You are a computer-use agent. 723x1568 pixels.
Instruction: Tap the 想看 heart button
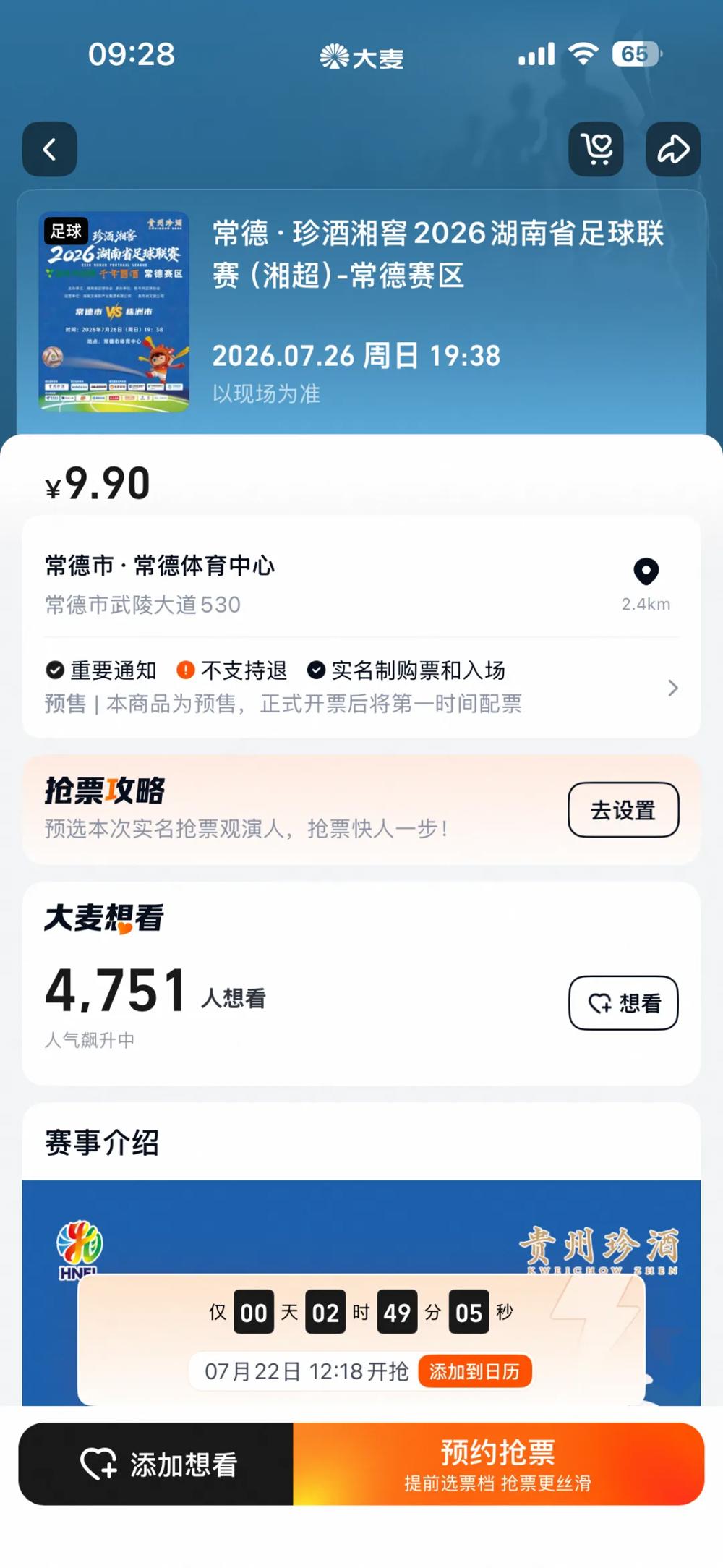(x=623, y=1003)
